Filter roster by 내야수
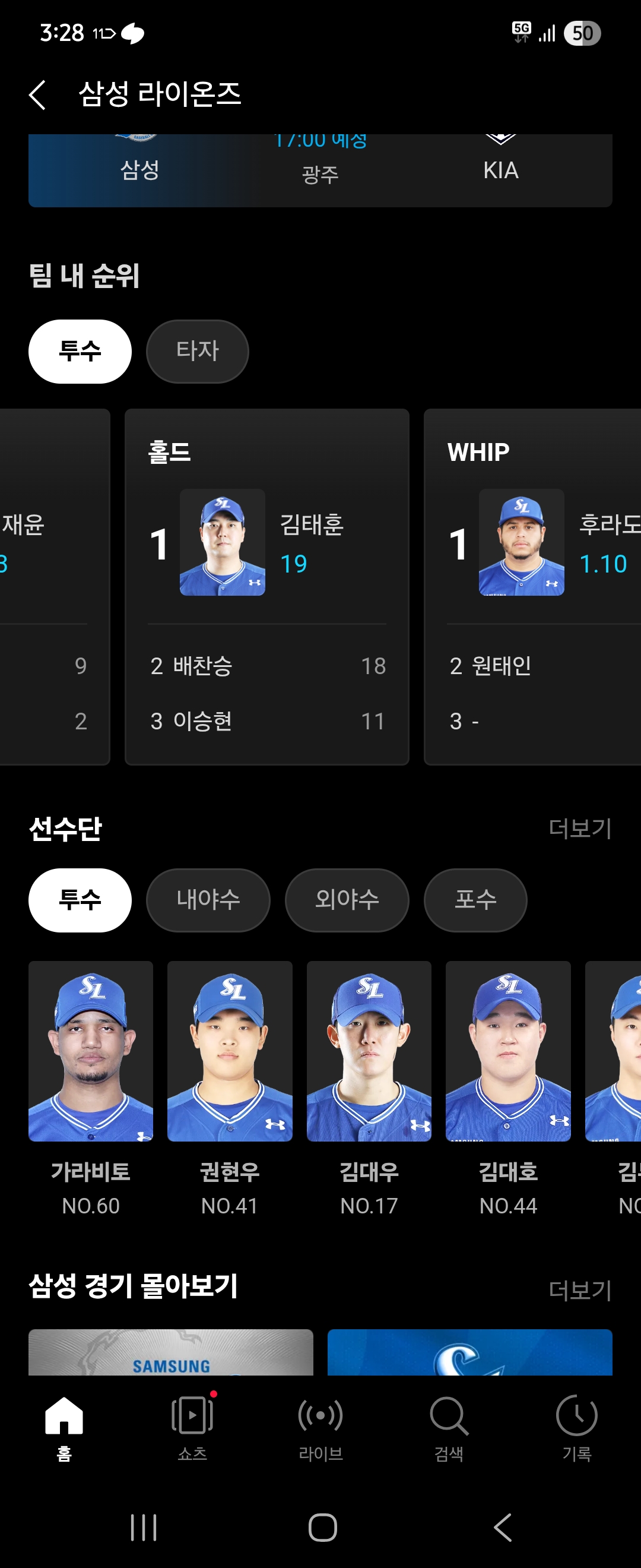 208,900
